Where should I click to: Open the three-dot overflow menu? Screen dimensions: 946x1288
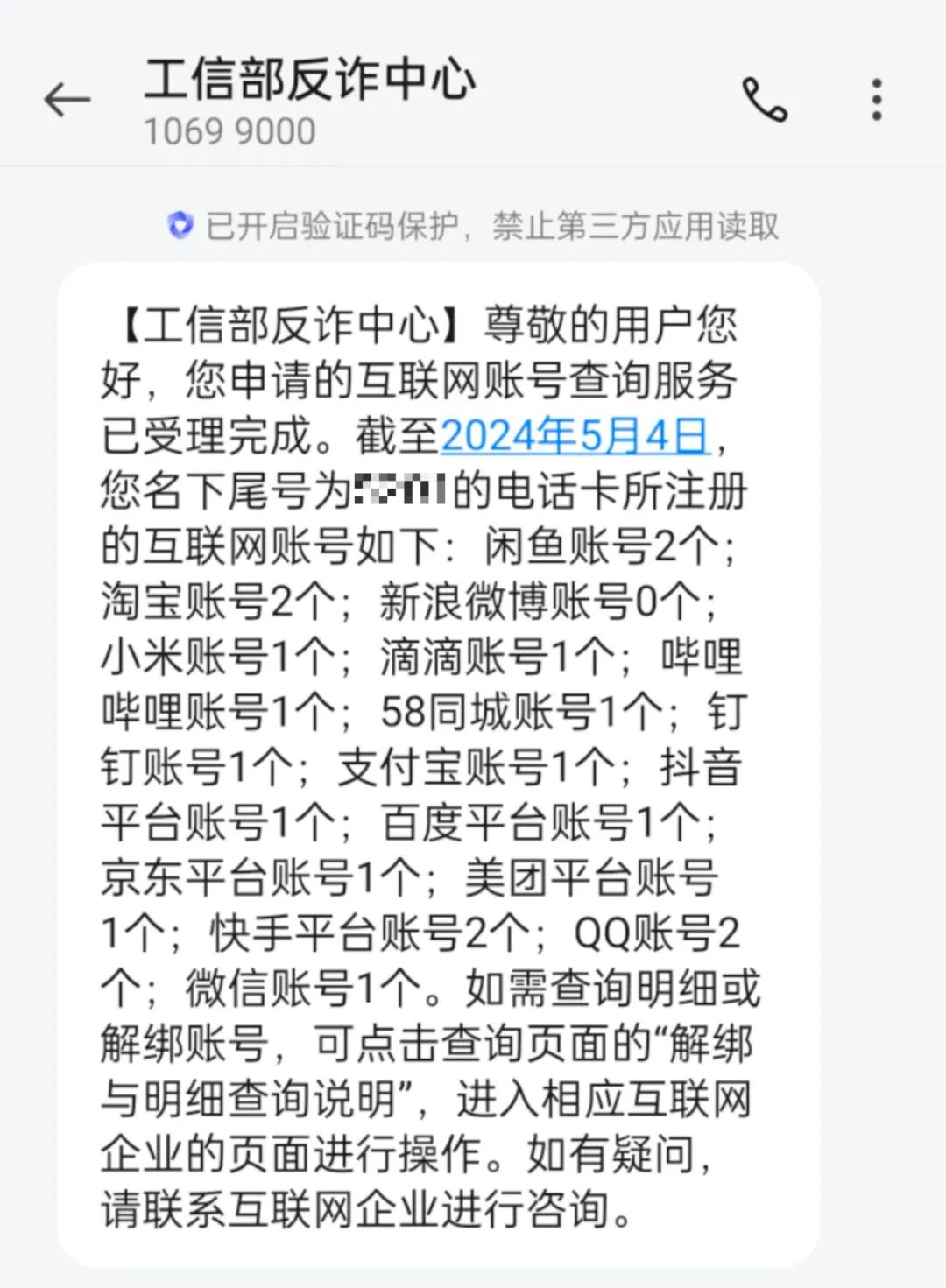[x=876, y=100]
